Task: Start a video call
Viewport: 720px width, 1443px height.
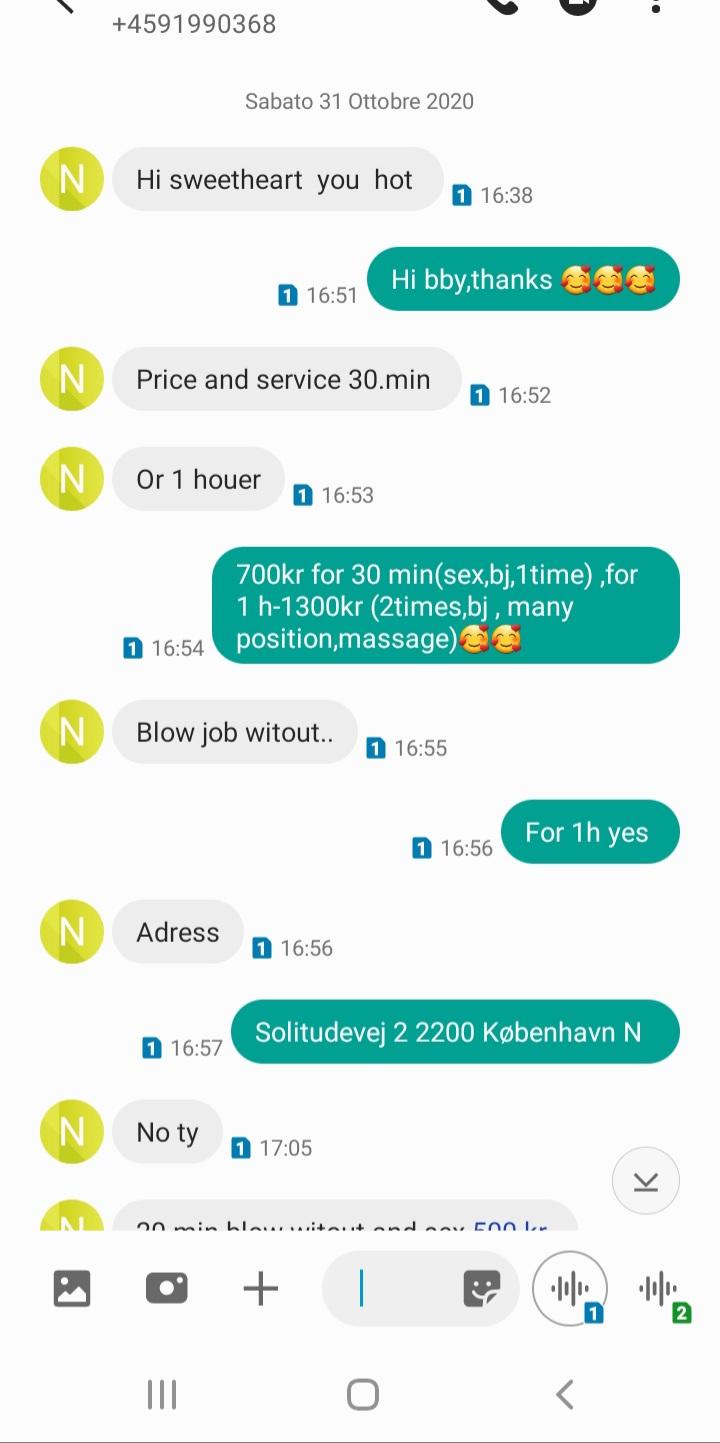Action: coord(580,5)
